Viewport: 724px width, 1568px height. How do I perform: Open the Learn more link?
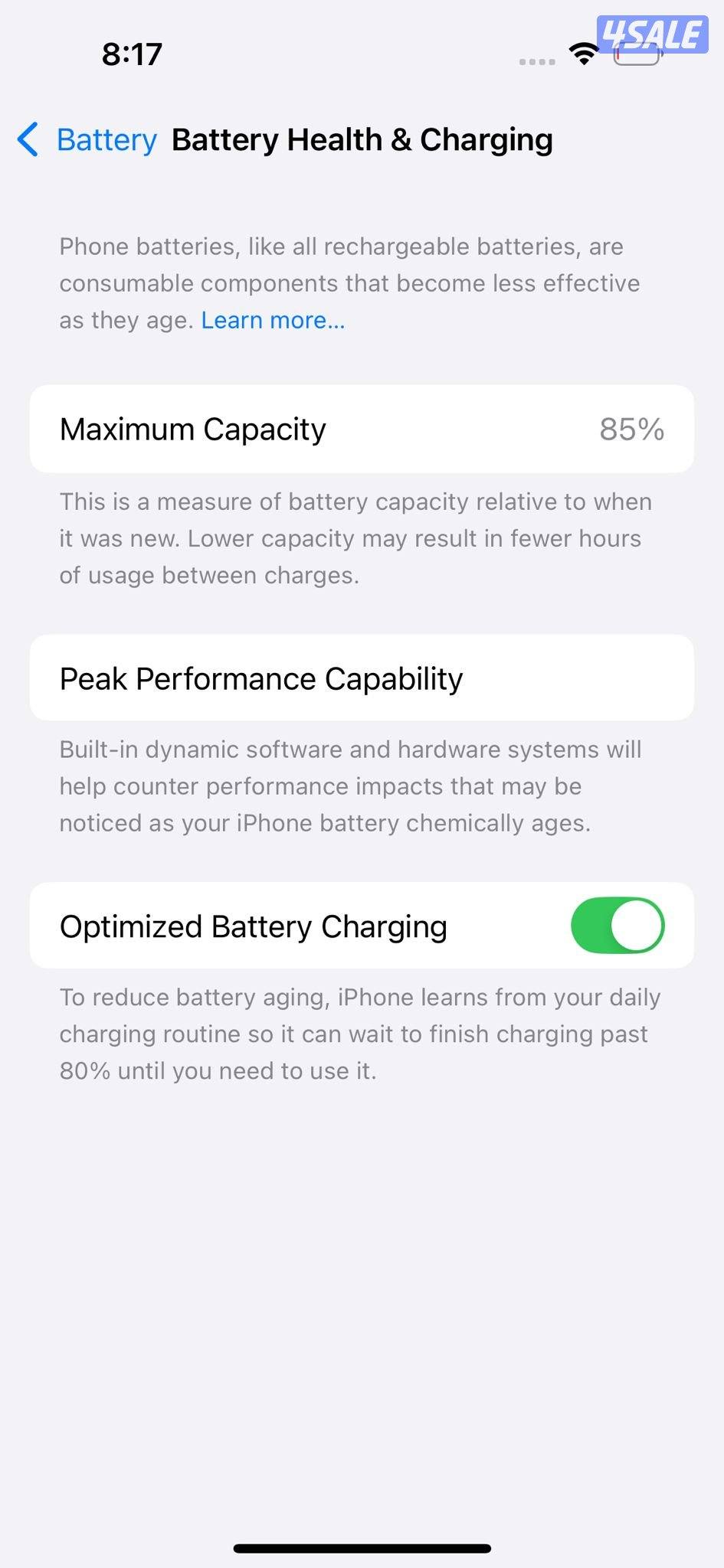pyautogui.click(x=272, y=320)
